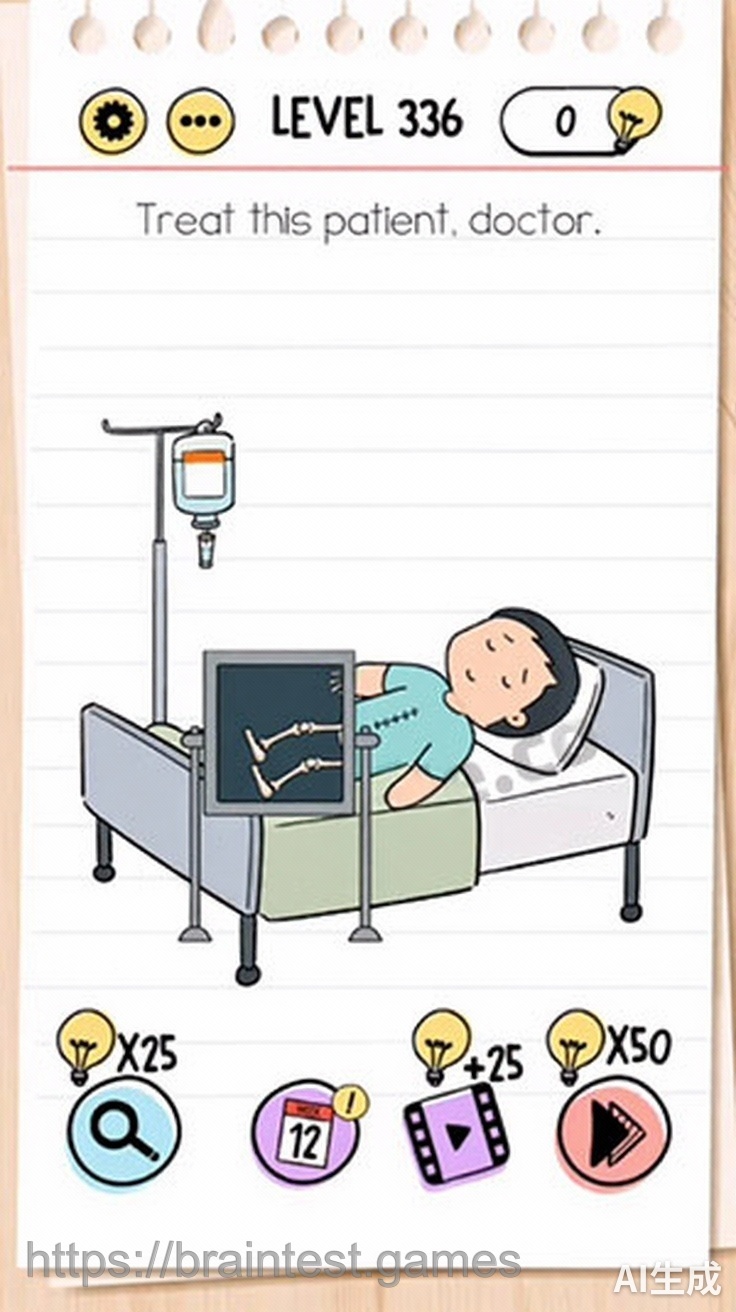The image size is (736, 1312).
Task: Open the three-dots more menu
Action: [200, 122]
